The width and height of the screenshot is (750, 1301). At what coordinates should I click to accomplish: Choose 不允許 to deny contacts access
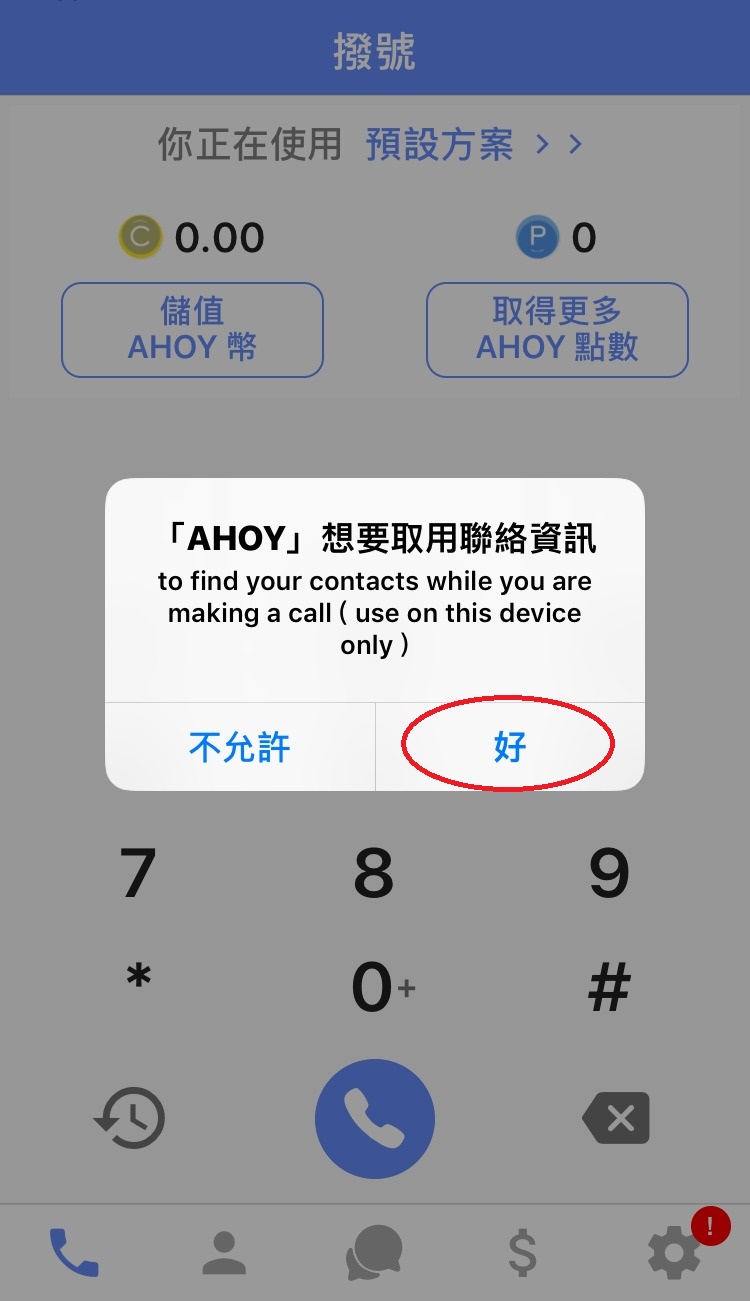click(x=240, y=747)
